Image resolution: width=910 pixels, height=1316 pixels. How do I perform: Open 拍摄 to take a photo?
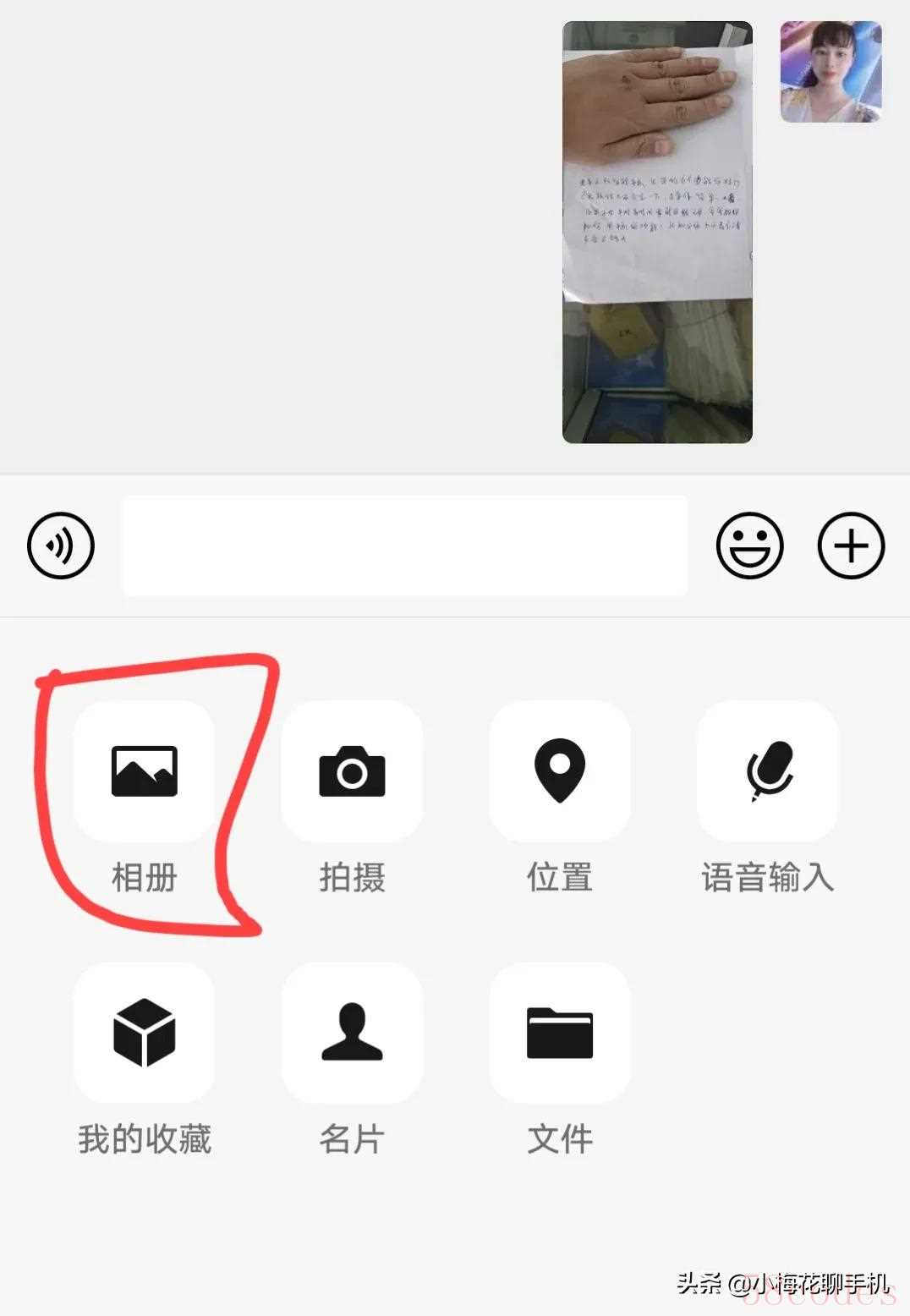point(352,771)
